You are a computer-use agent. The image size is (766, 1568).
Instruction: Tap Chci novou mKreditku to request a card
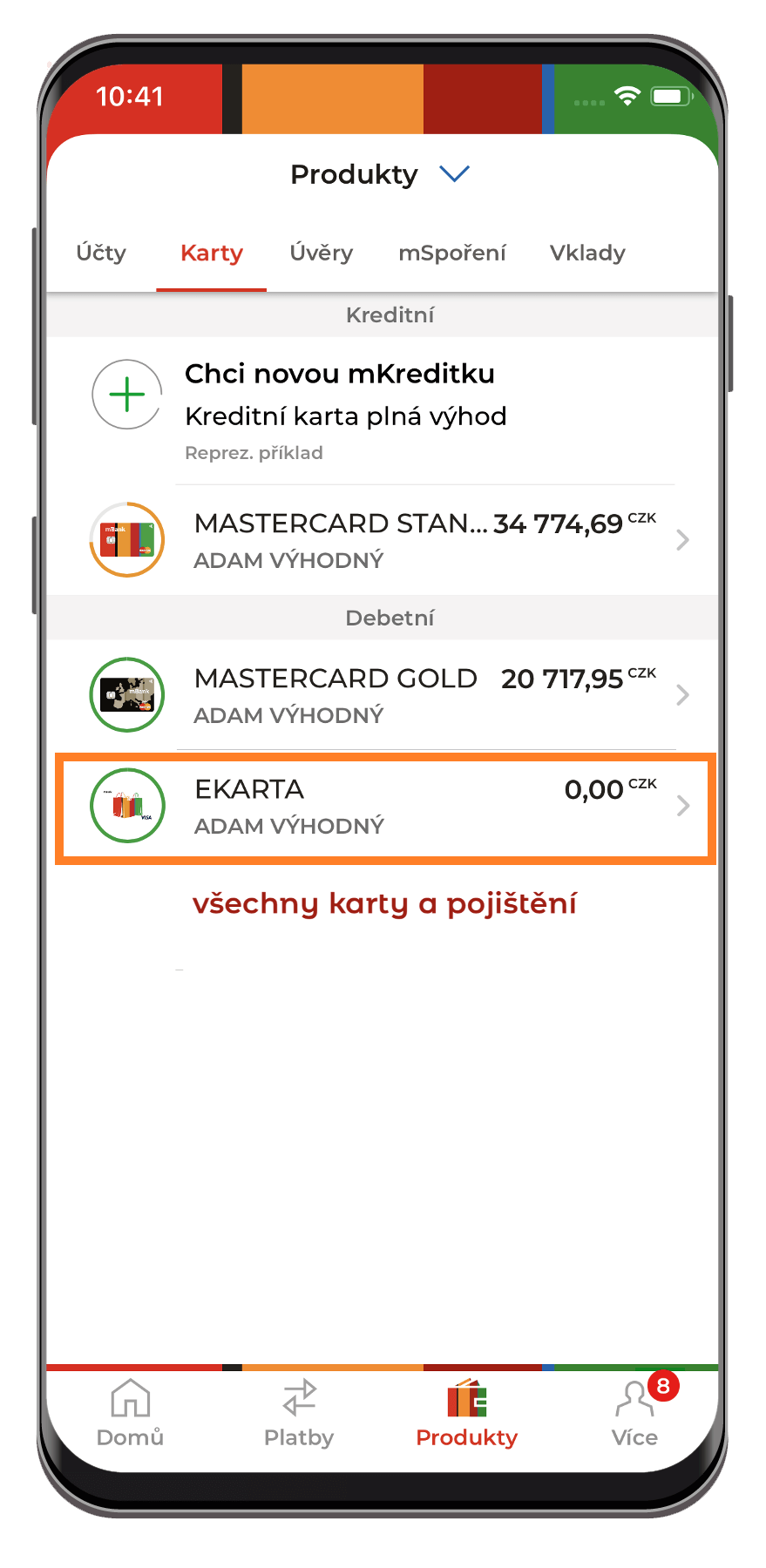tap(340, 375)
